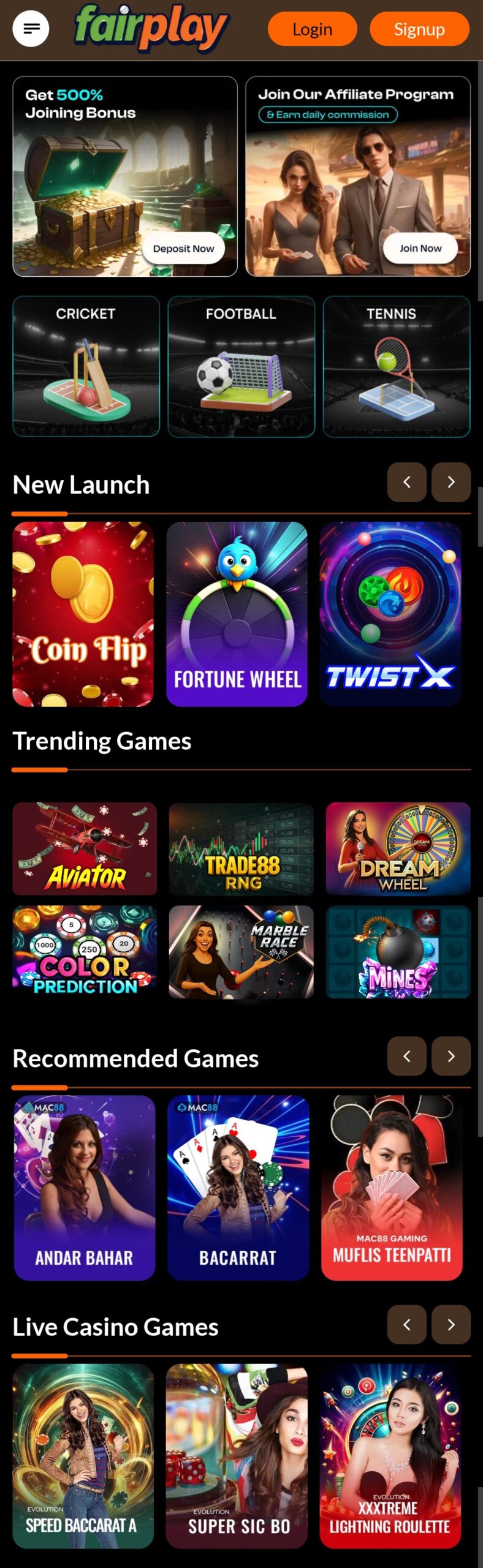Tap the Signup button
The width and height of the screenshot is (483, 1568).
click(x=419, y=29)
